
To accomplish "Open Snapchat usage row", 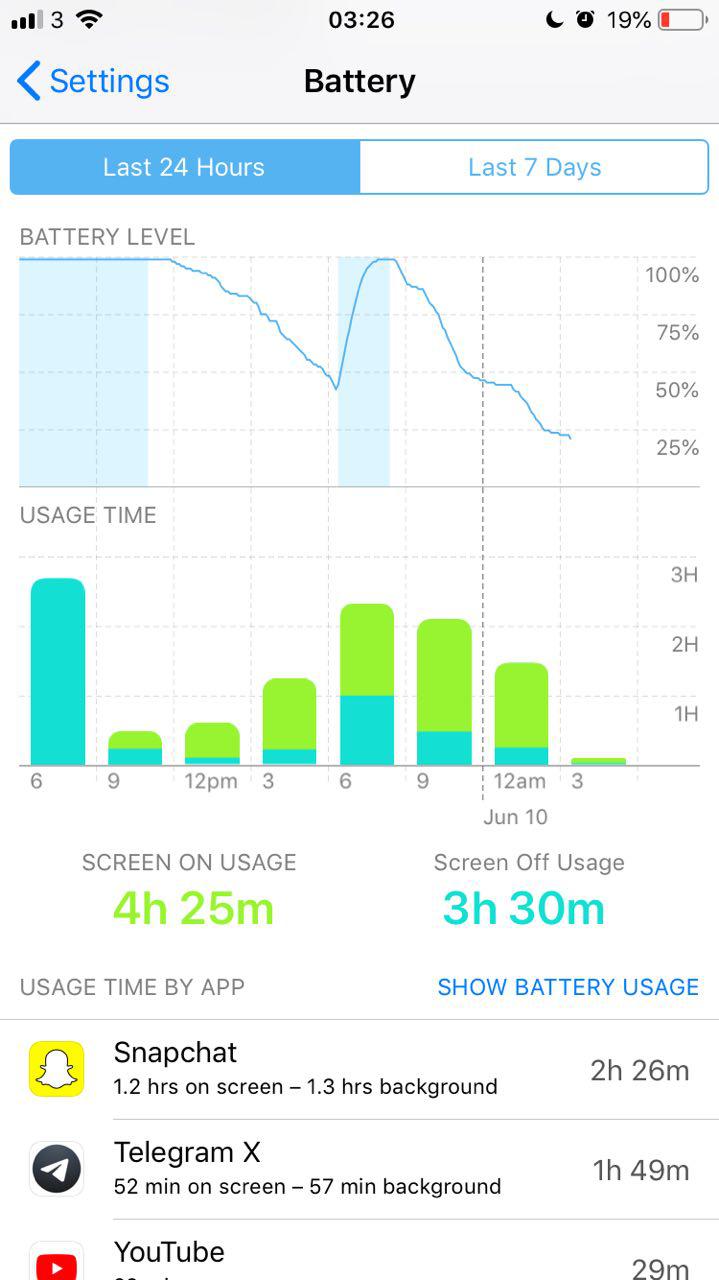I will coord(359,1069).
